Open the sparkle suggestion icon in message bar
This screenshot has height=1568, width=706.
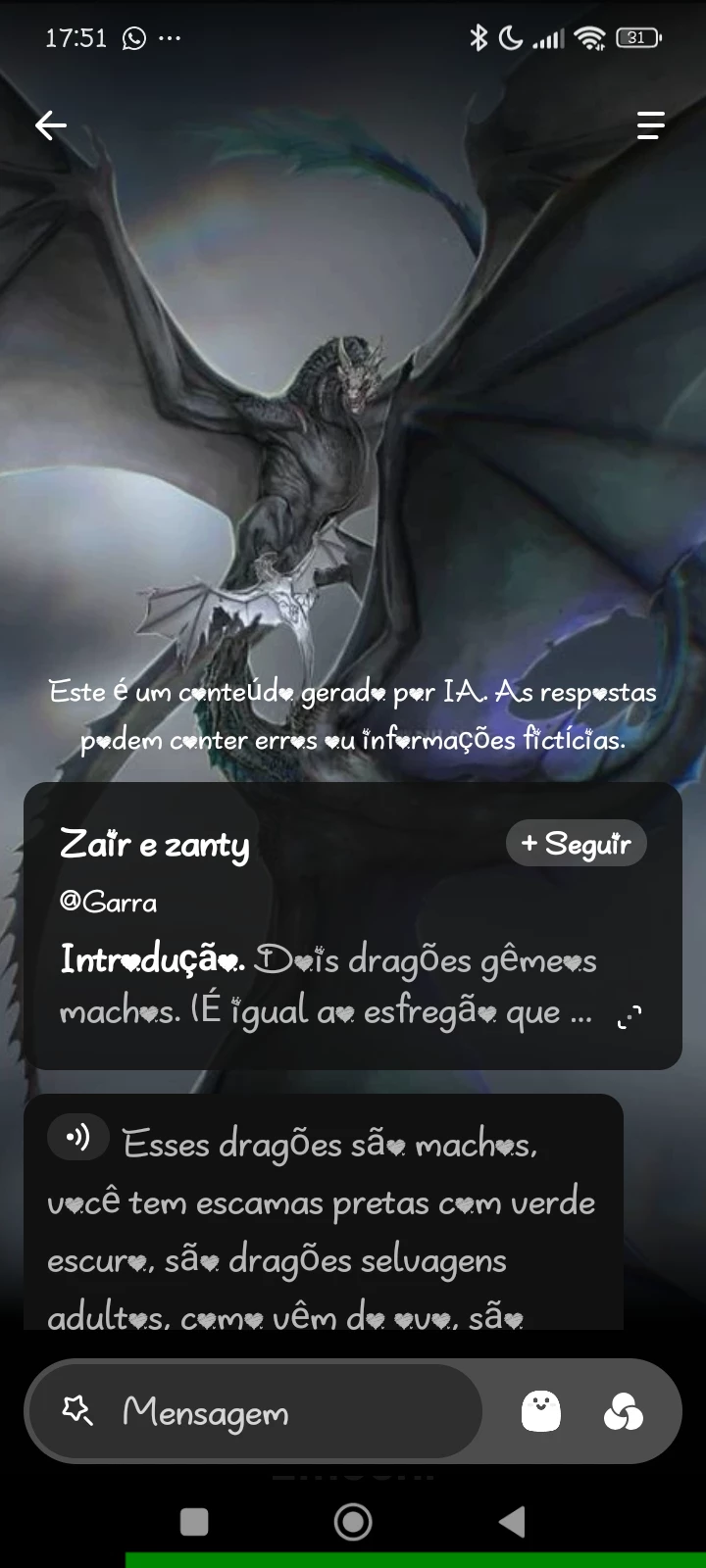pyautogui.click(x=76, y=1411)
